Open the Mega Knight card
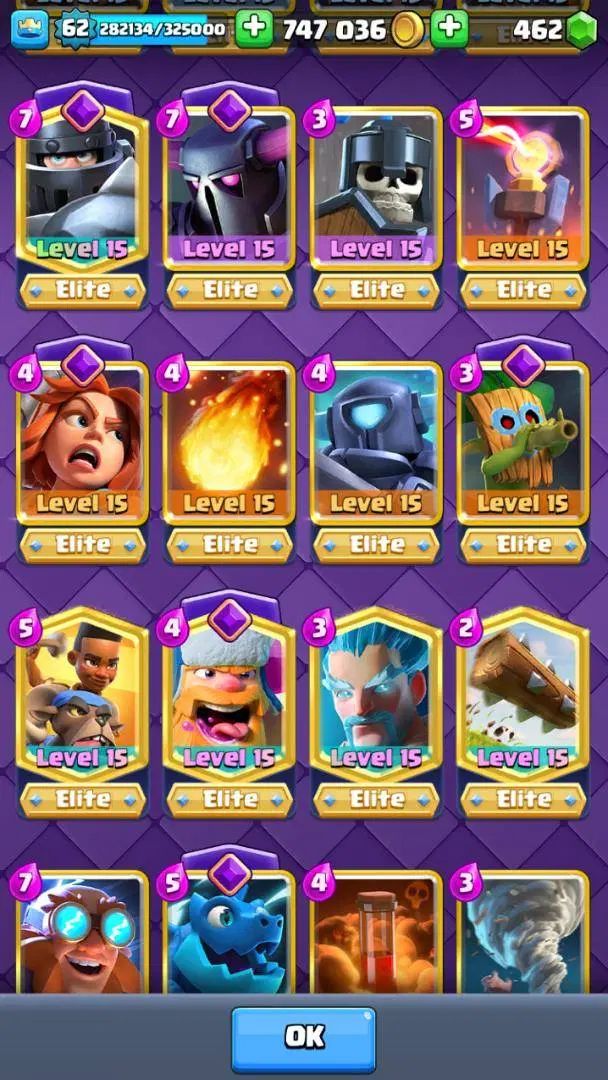 click(82, 190)
